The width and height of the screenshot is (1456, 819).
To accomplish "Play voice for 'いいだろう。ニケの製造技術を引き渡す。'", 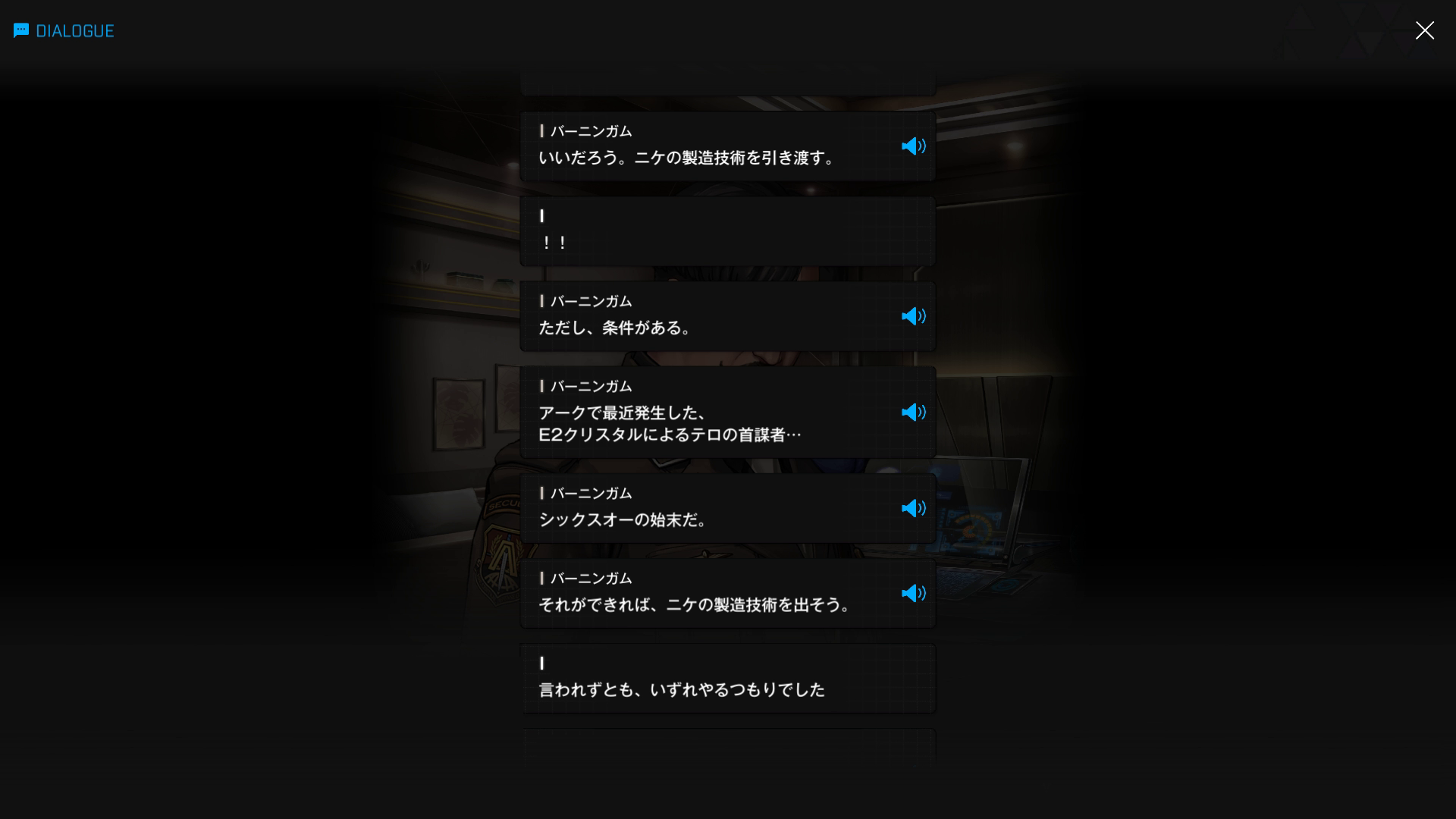I will (x=913, y=146).
